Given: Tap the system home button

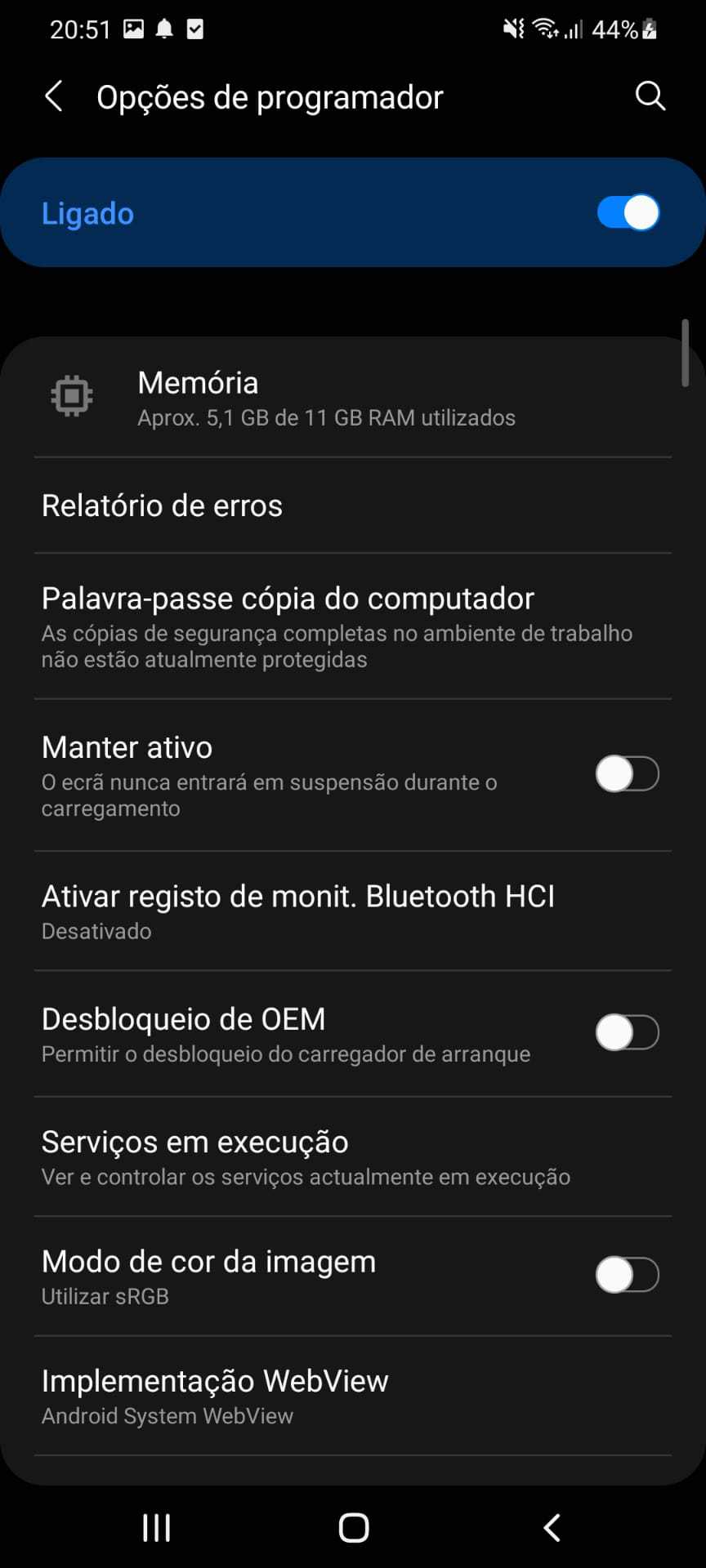Looking at the screenshot, I should point(354,1527).
